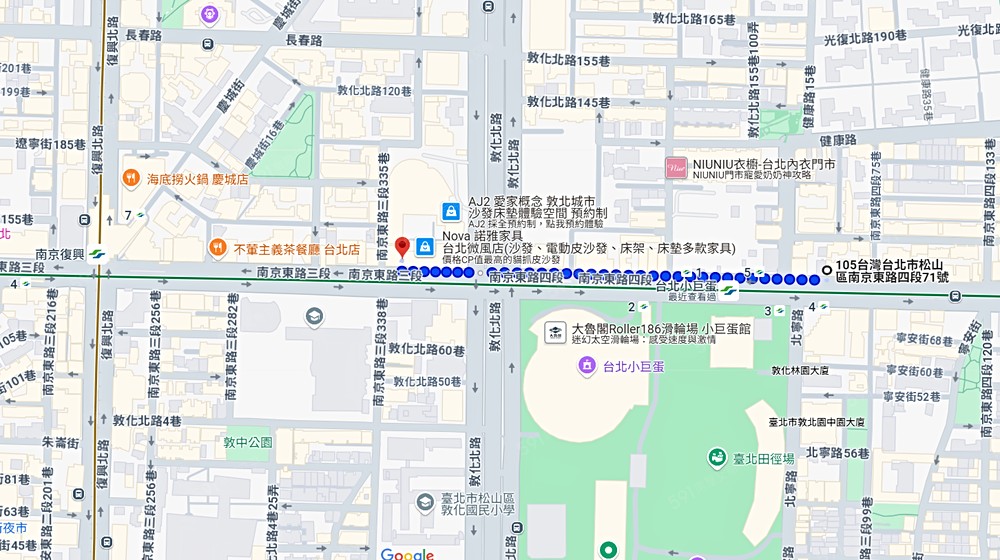Open the 南京復興 metro station icon
1000x560 pixels.
95,254
